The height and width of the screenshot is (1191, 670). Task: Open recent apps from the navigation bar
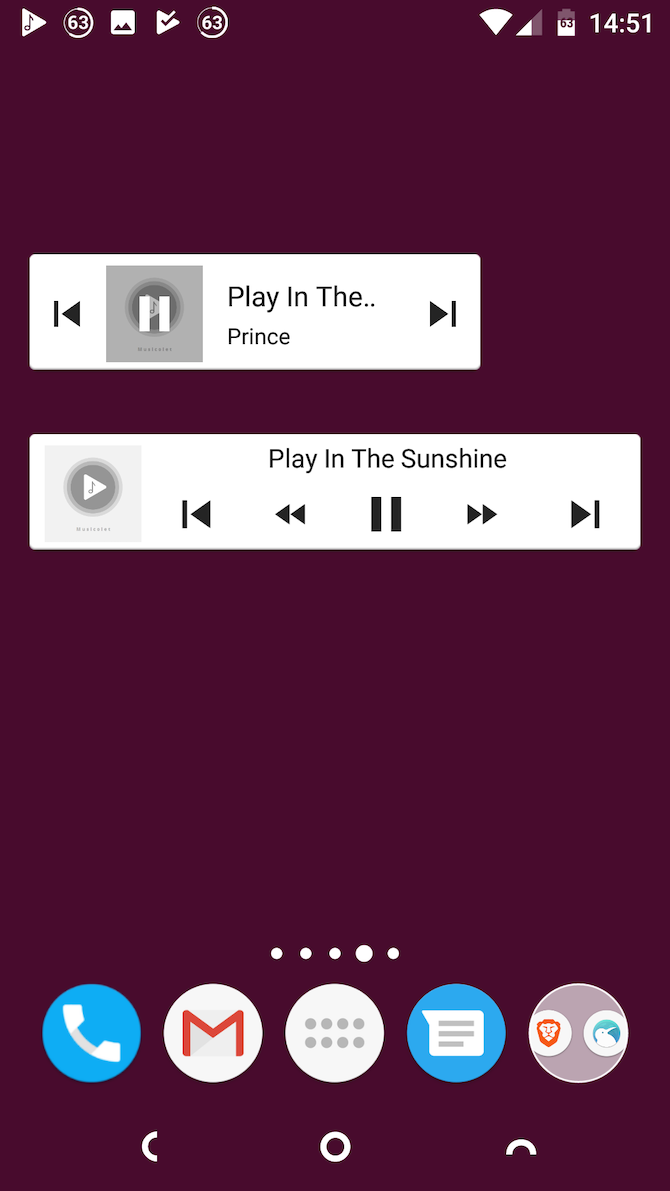[520, 1147]
